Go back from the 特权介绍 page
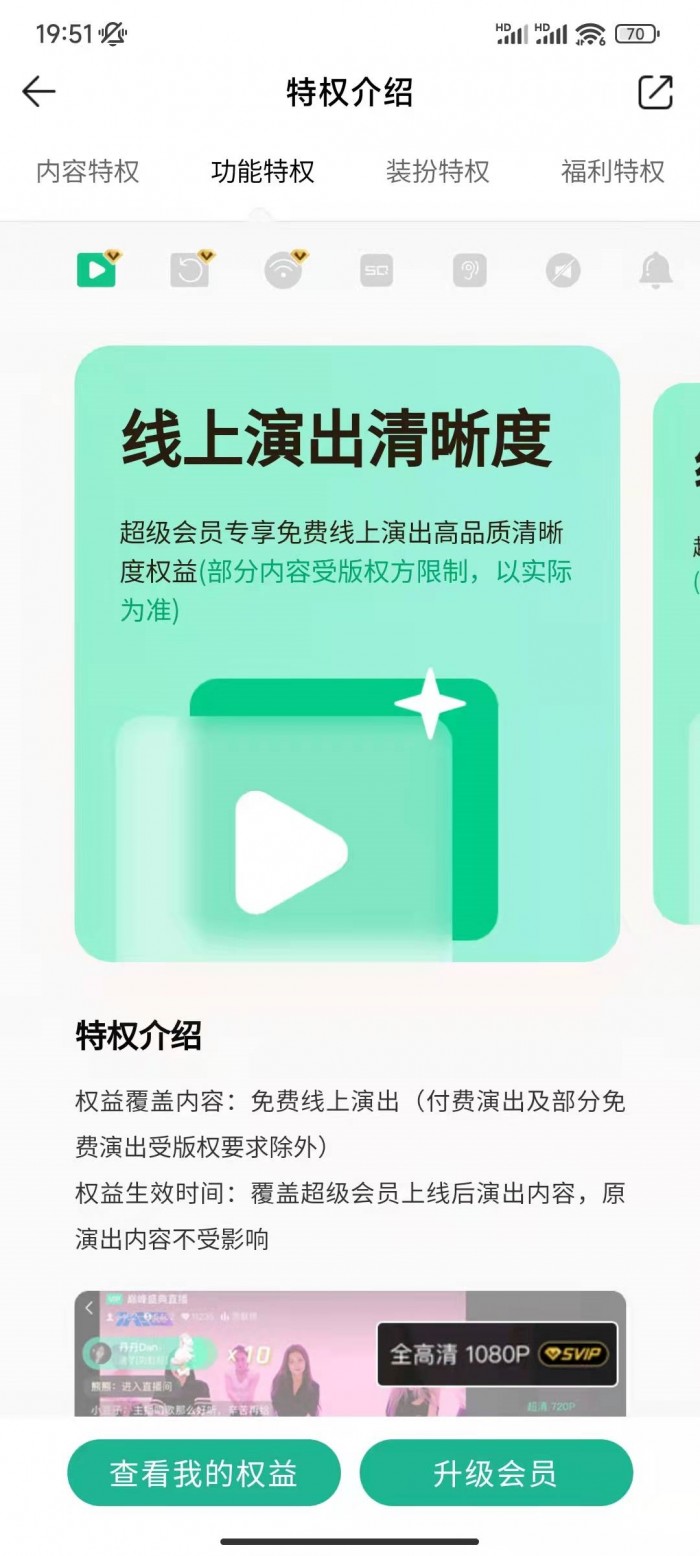 [x=39, y=92]
